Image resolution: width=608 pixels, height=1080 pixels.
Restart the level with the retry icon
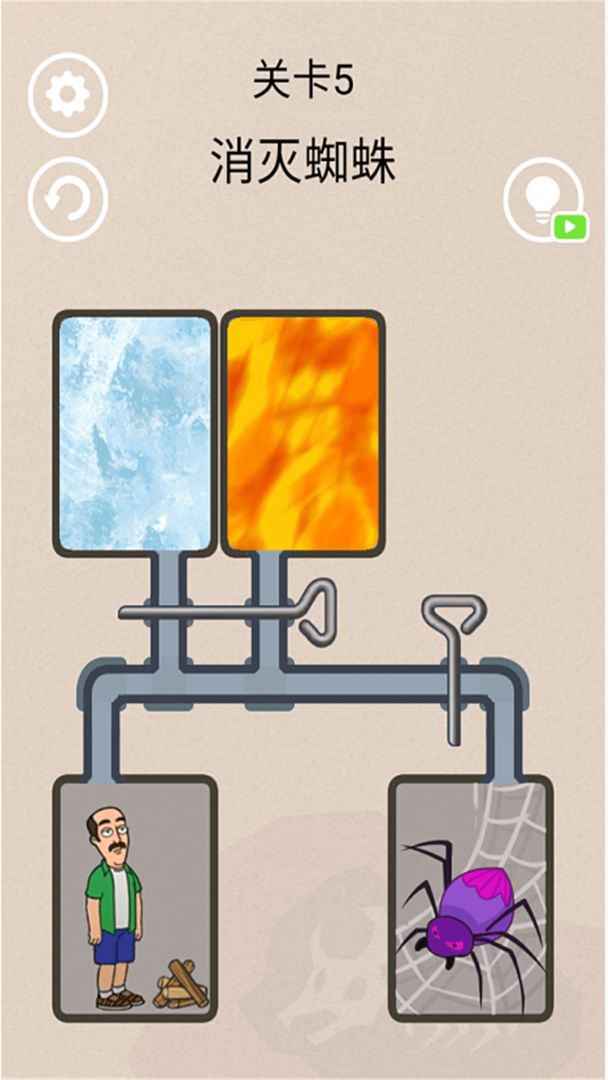tap(67, 200)
